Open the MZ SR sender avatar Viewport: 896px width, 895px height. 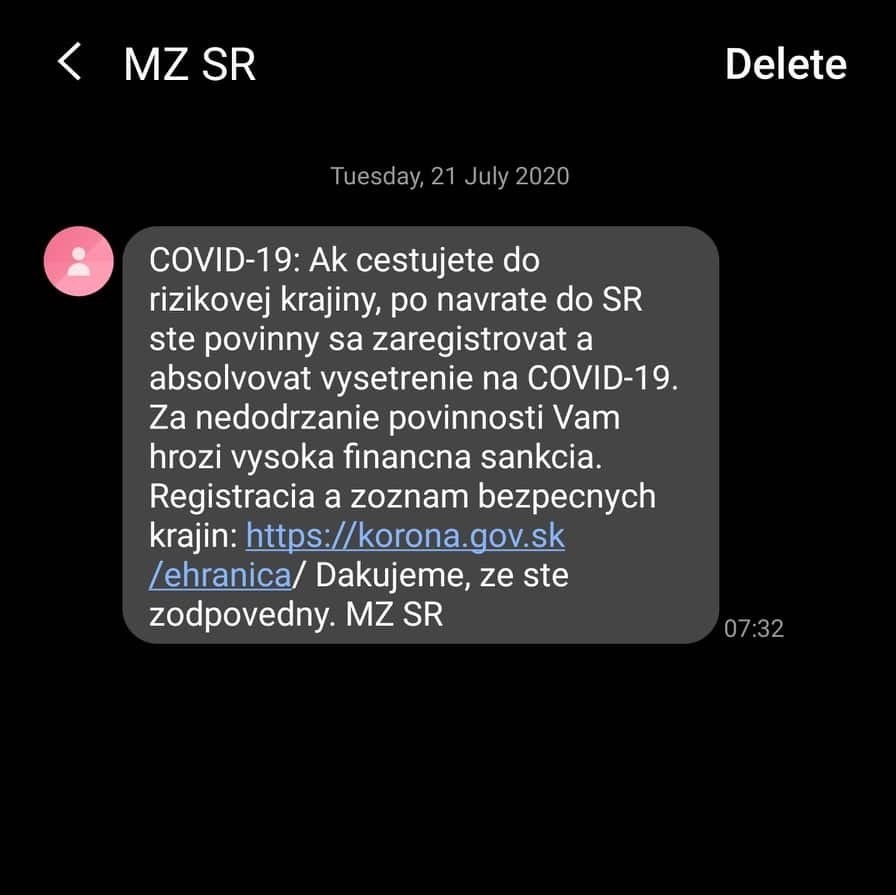(78, 261)
